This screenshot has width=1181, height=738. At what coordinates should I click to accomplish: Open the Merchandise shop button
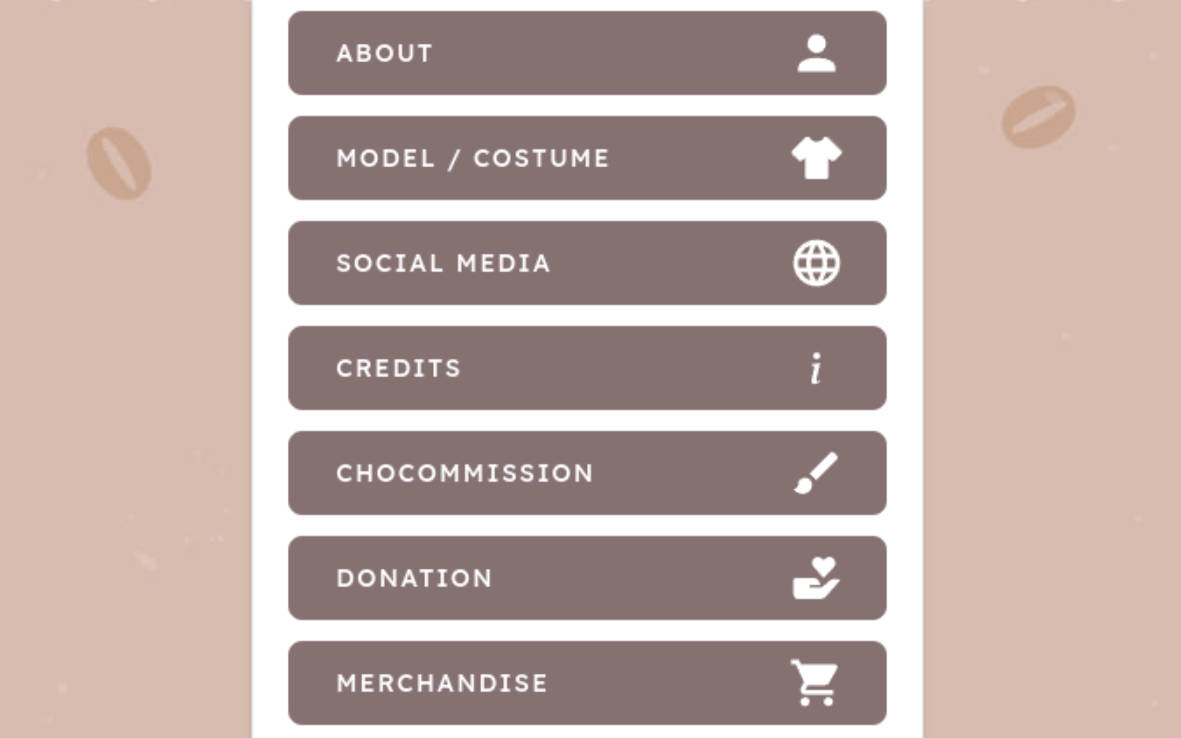(587, 683)
